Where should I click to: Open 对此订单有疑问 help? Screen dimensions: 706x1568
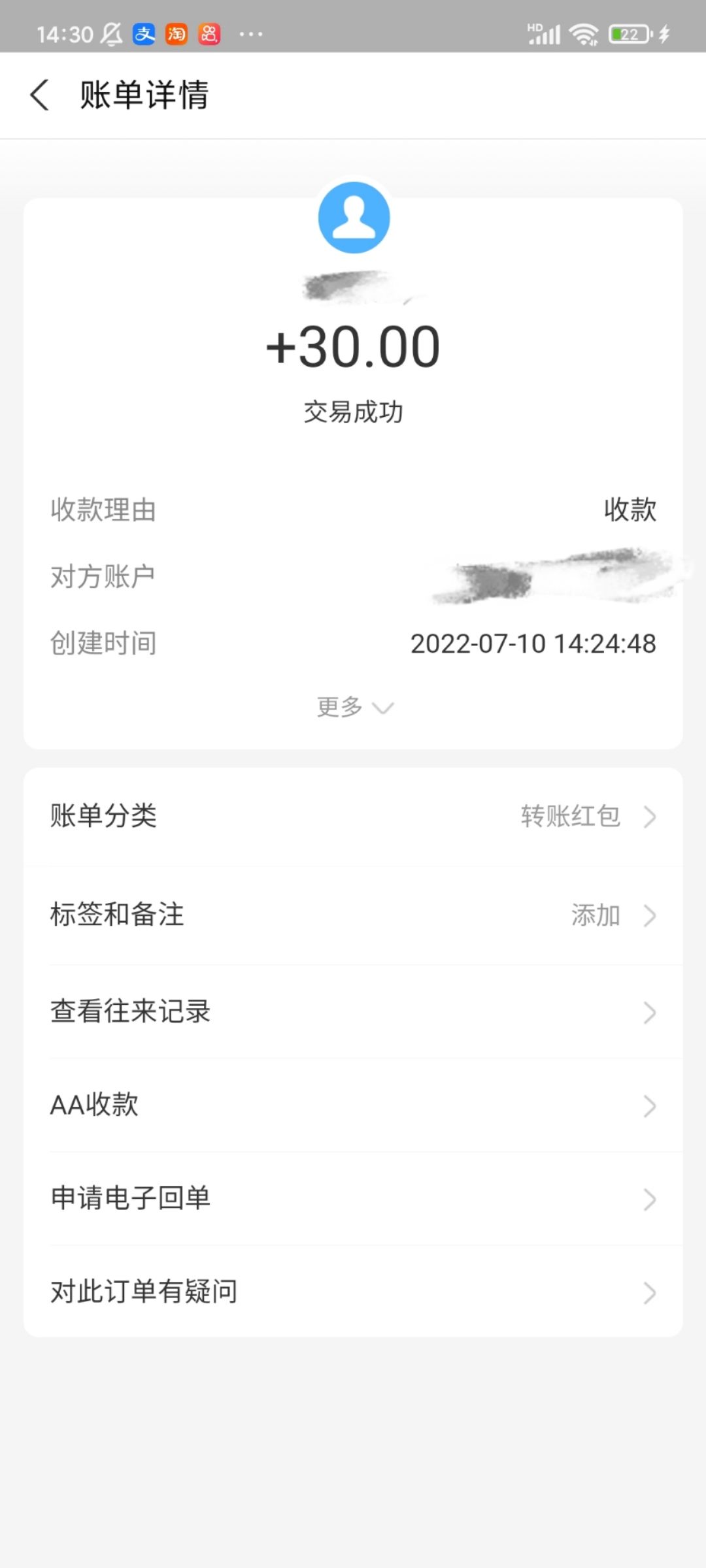tap(353, 1292)
